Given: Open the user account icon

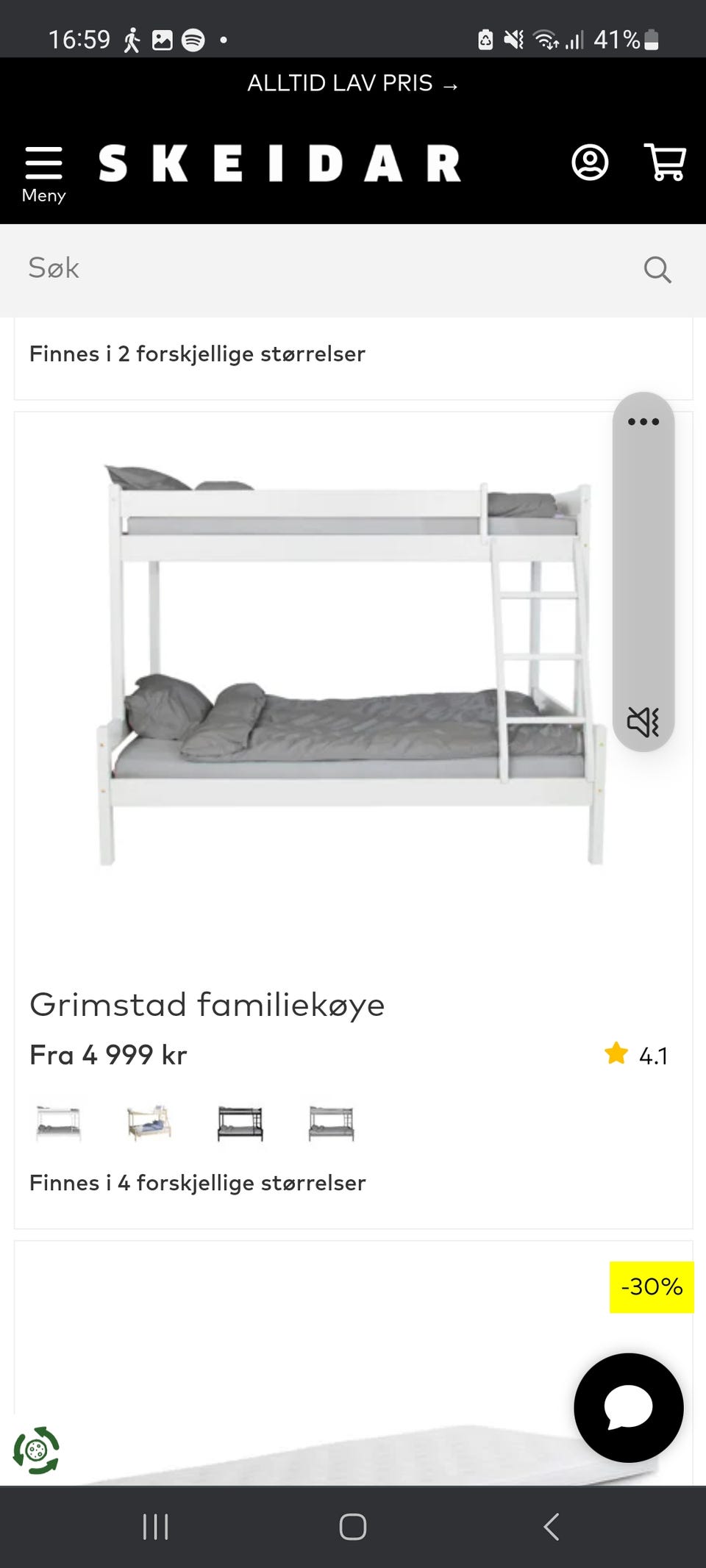Looking at the screenshot, I should [590, 163].
